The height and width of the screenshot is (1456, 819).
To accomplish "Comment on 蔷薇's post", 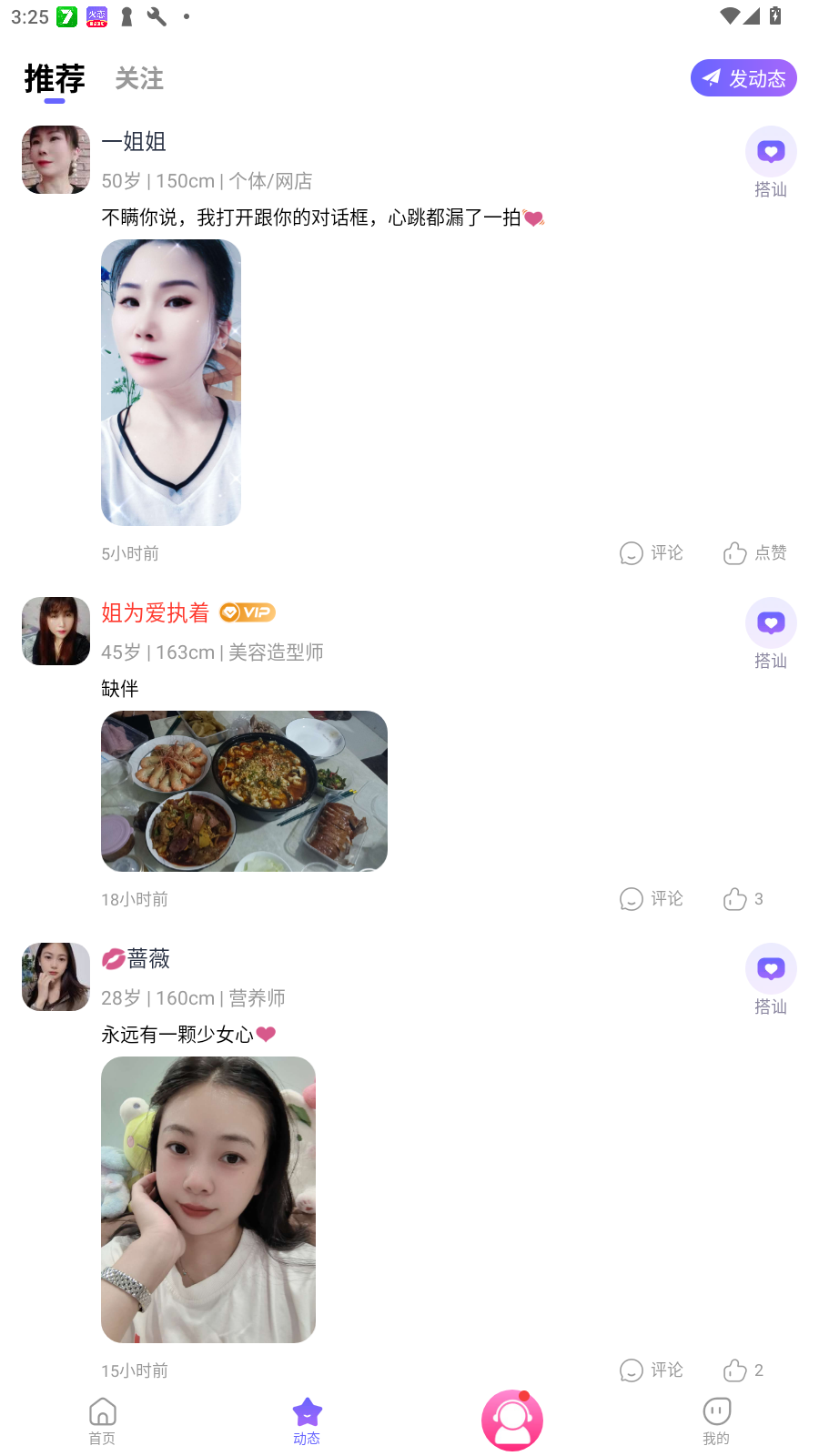I will coord(652,1370).
